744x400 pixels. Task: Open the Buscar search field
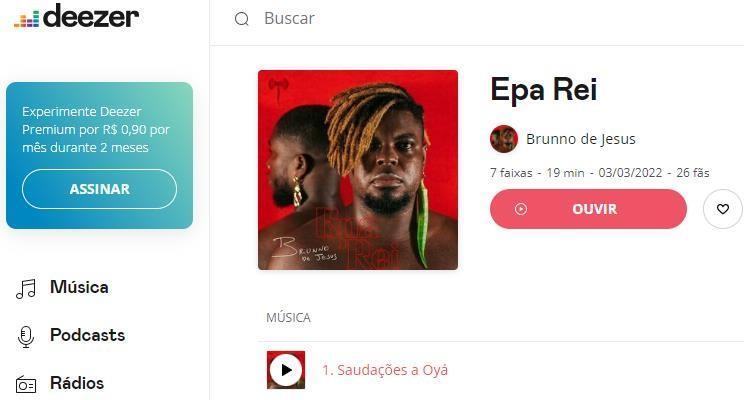click(x=400, y=18)
